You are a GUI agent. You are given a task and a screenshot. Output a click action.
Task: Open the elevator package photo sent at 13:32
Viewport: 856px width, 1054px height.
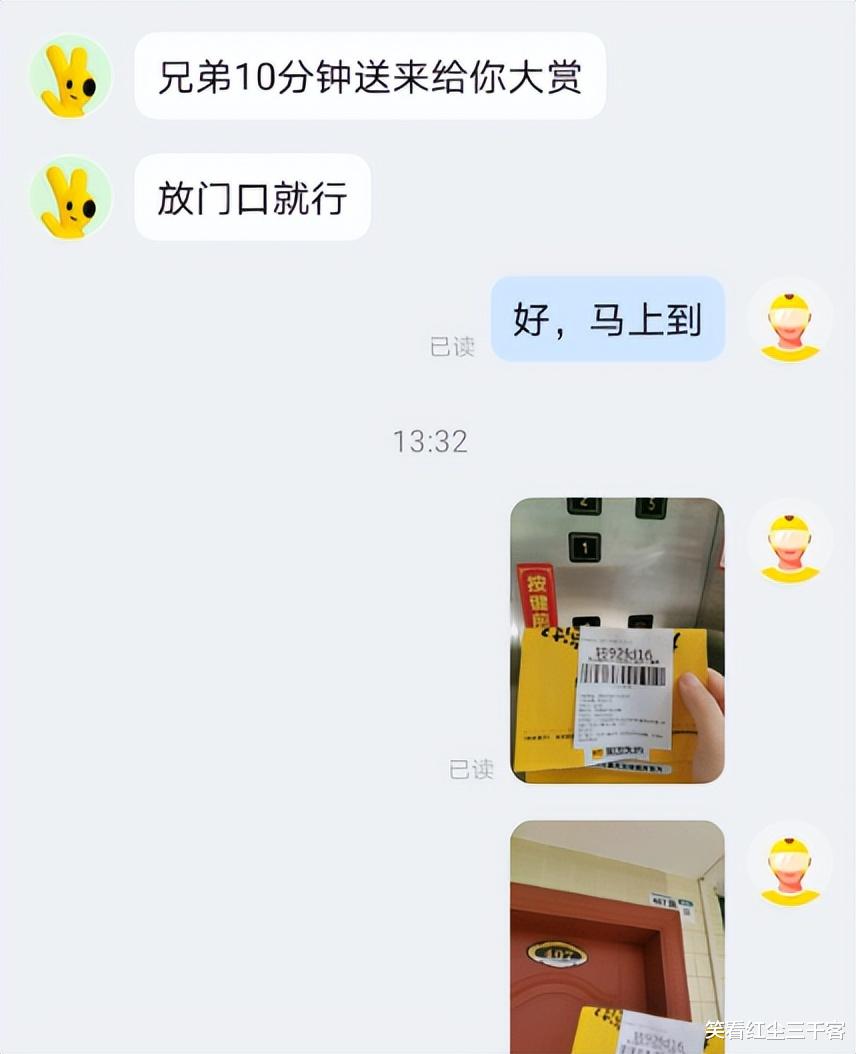[617, 641]
